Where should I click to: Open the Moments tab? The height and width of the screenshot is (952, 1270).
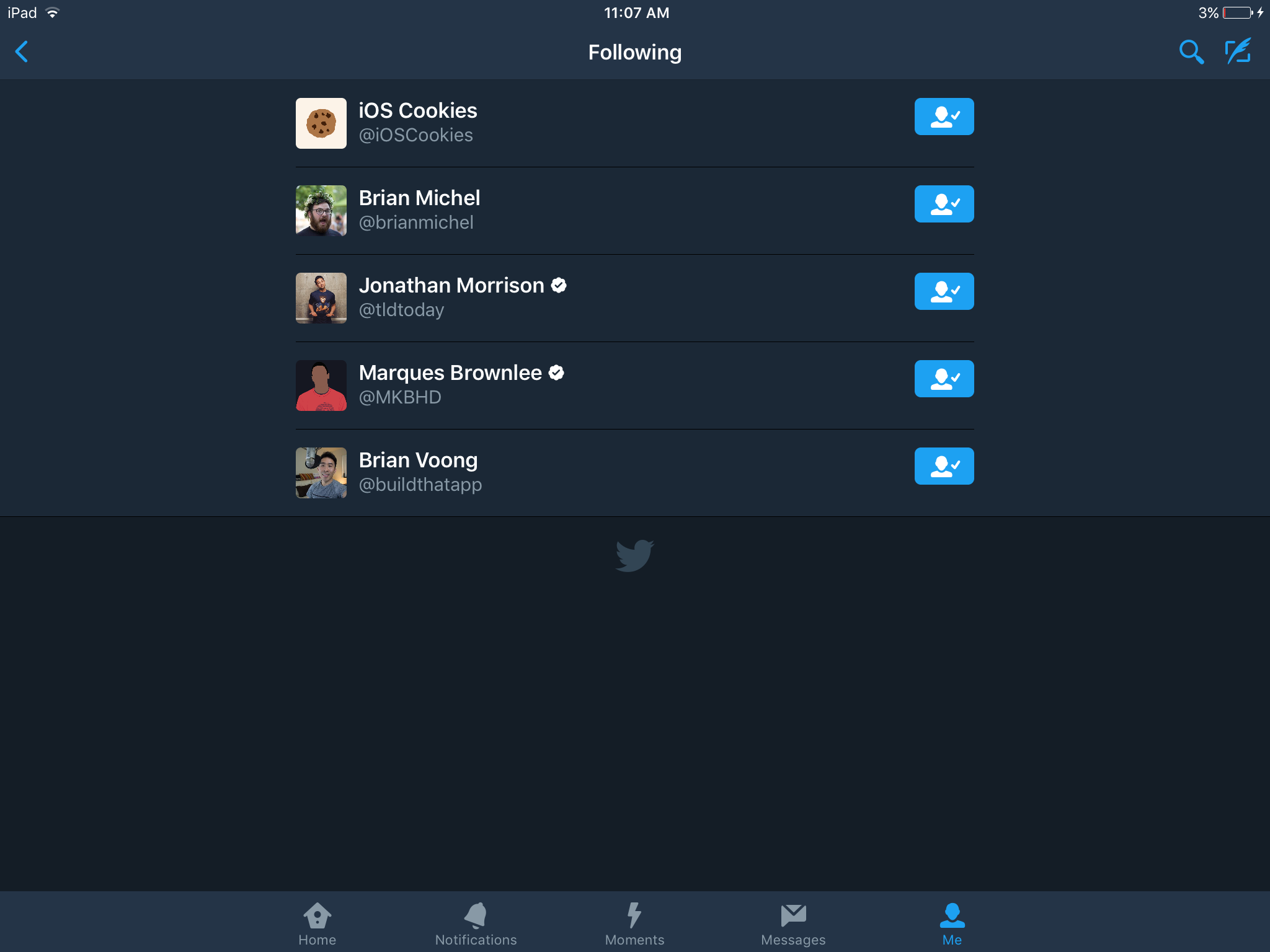[x=634, y=923]
